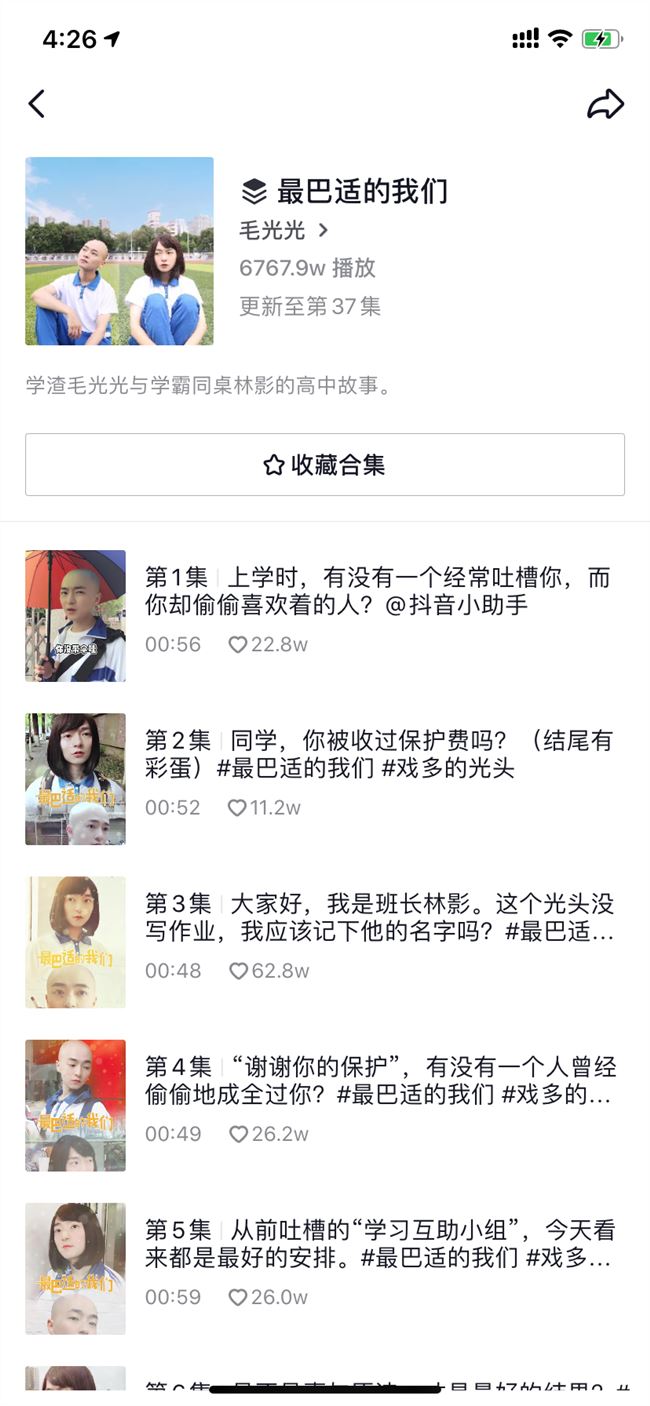Open the 最巴适的我们 collection cover image
Screen dimensions: 650x1406
tap(119, 251)
